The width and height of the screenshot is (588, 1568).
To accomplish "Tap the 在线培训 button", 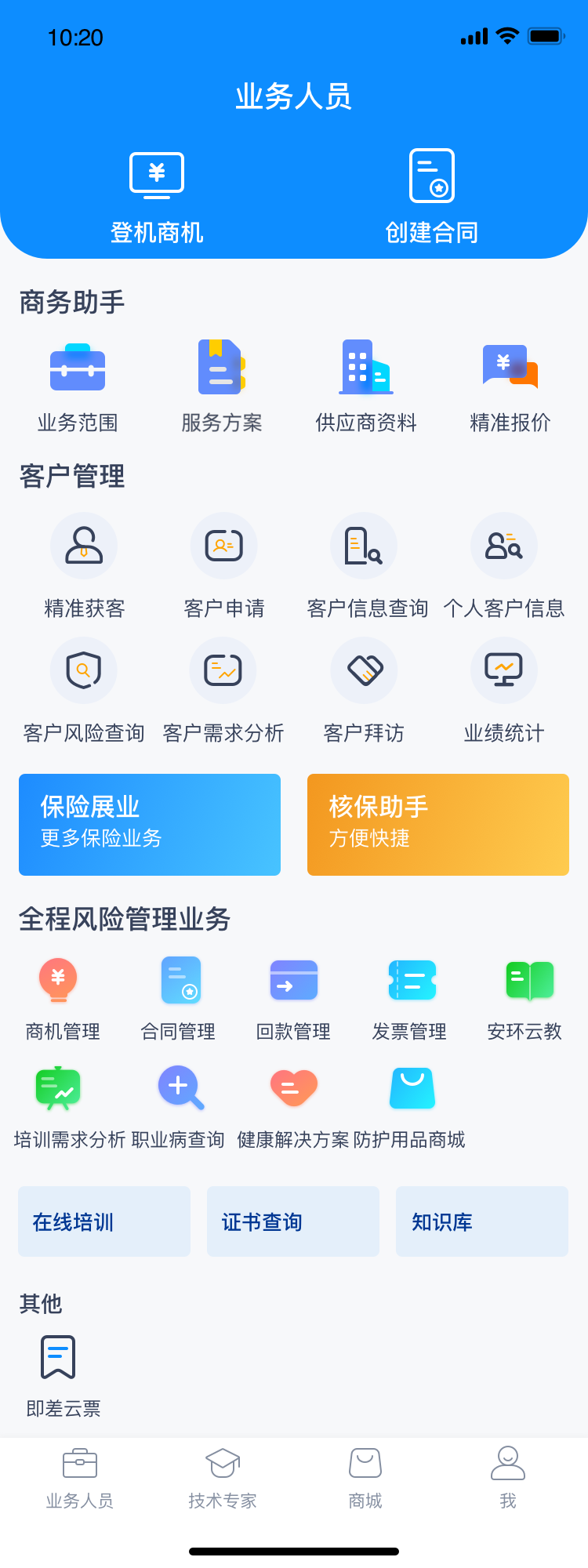I will point(104,1221).
